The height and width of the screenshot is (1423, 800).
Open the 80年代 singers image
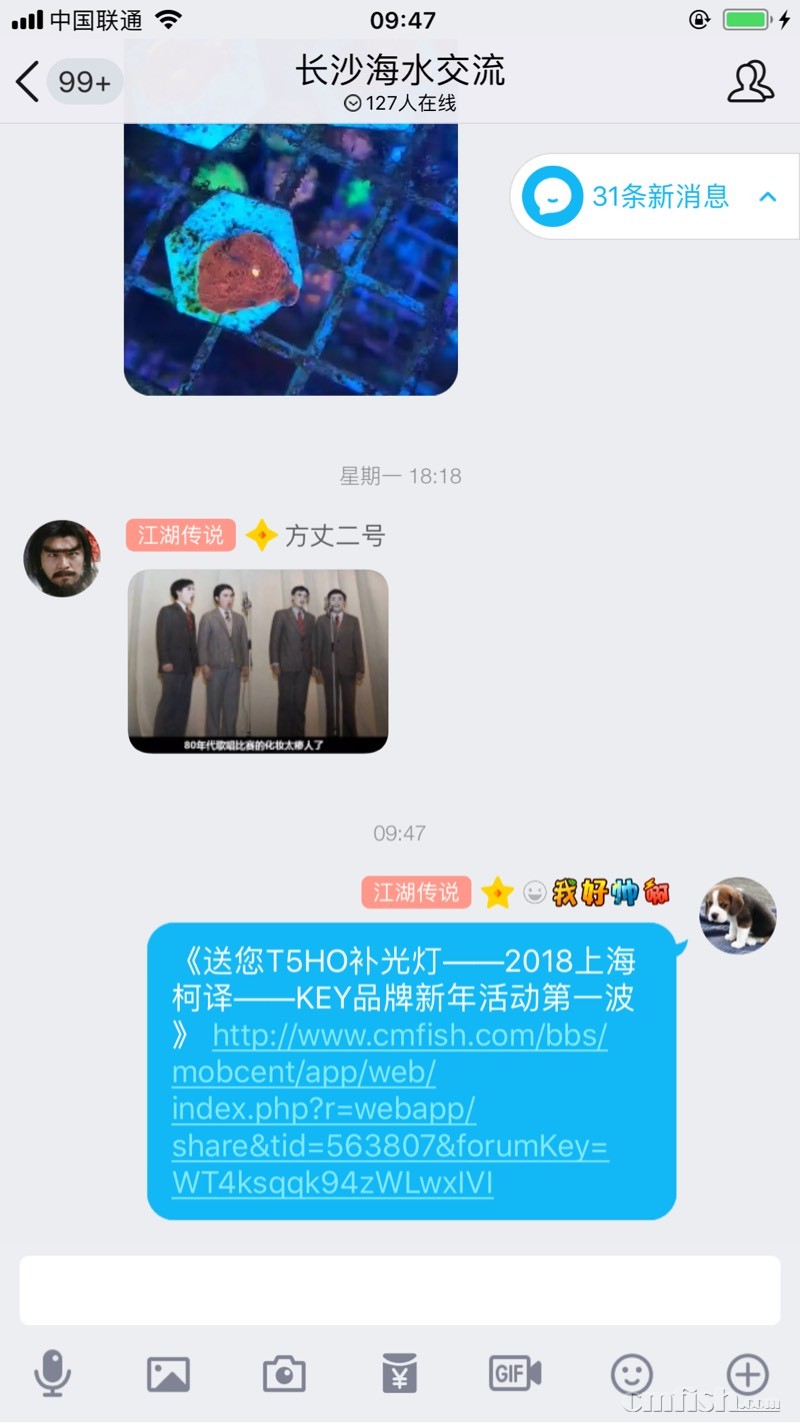coord(258,661)
